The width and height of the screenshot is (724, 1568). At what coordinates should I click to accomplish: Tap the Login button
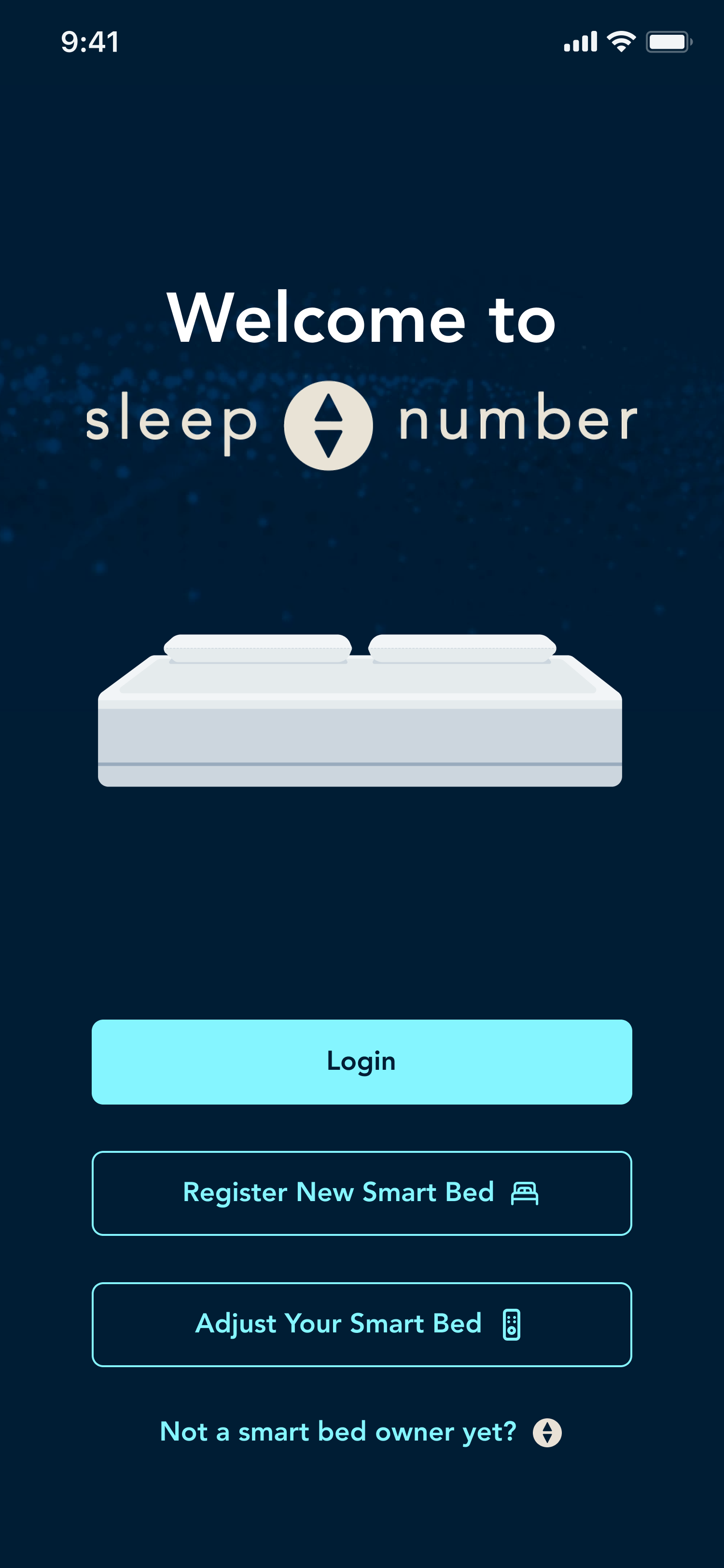click(x=362, y=1062)
